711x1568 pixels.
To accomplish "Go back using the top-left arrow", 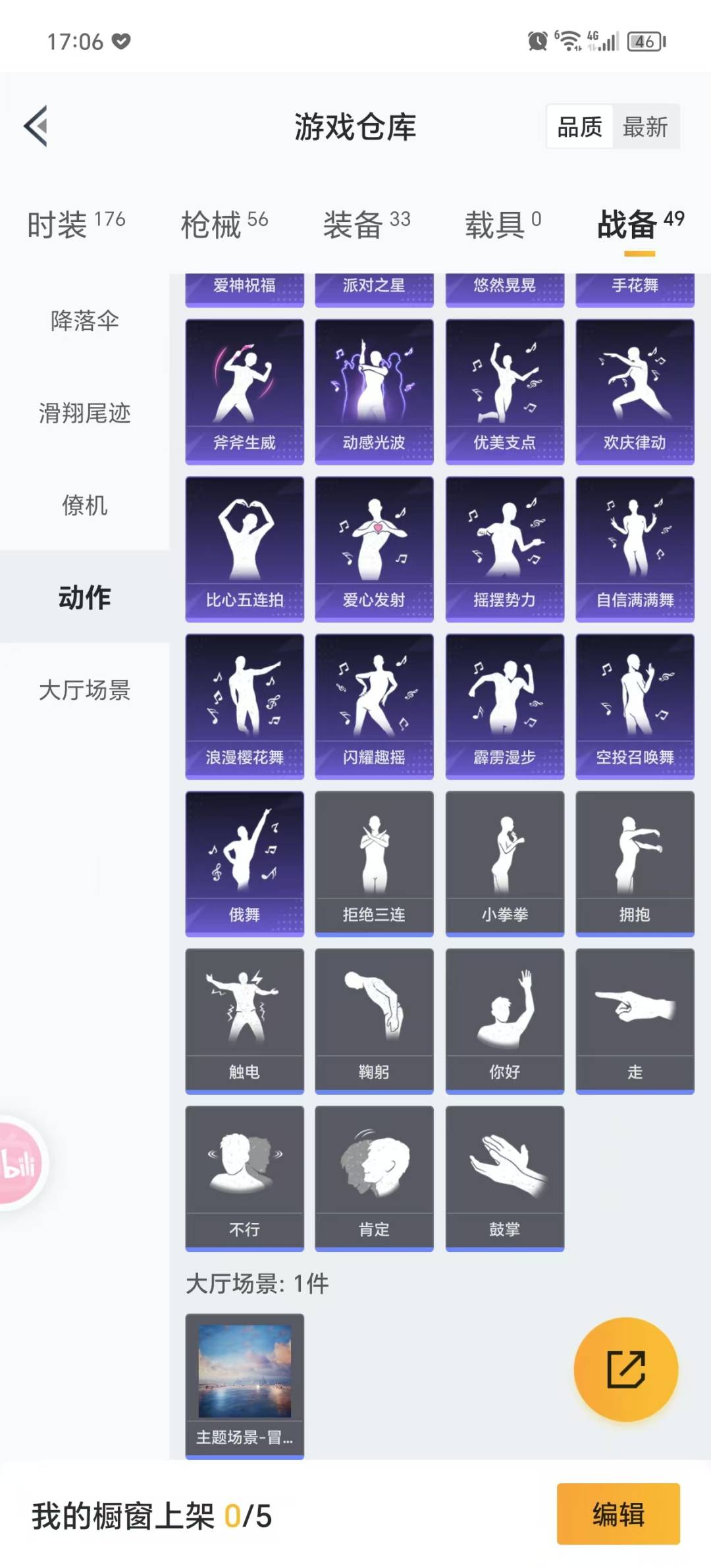I will 36,126.
